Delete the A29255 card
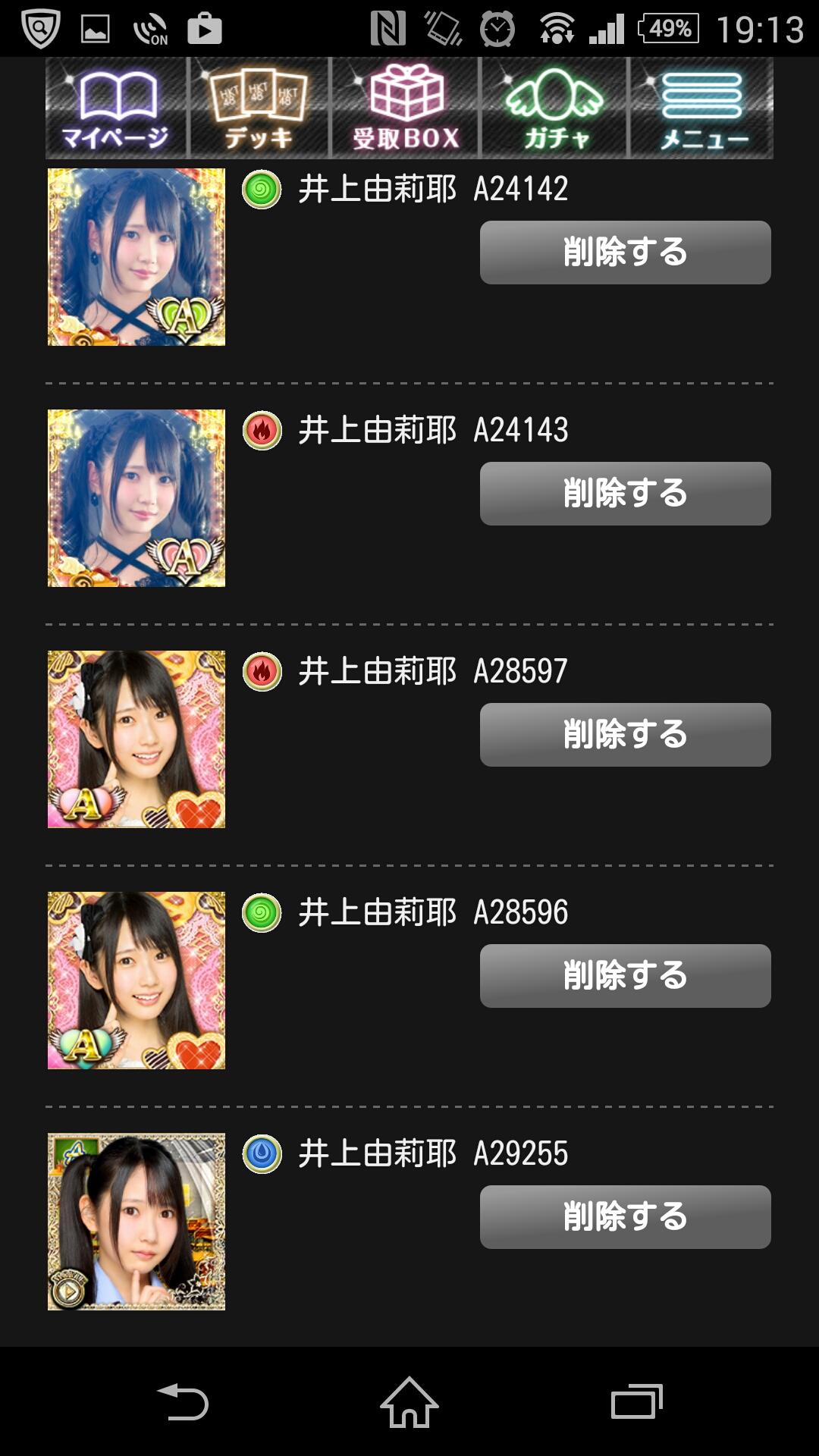The height and width of the screenshot is (1456, 819). [x=625, y=1217]
